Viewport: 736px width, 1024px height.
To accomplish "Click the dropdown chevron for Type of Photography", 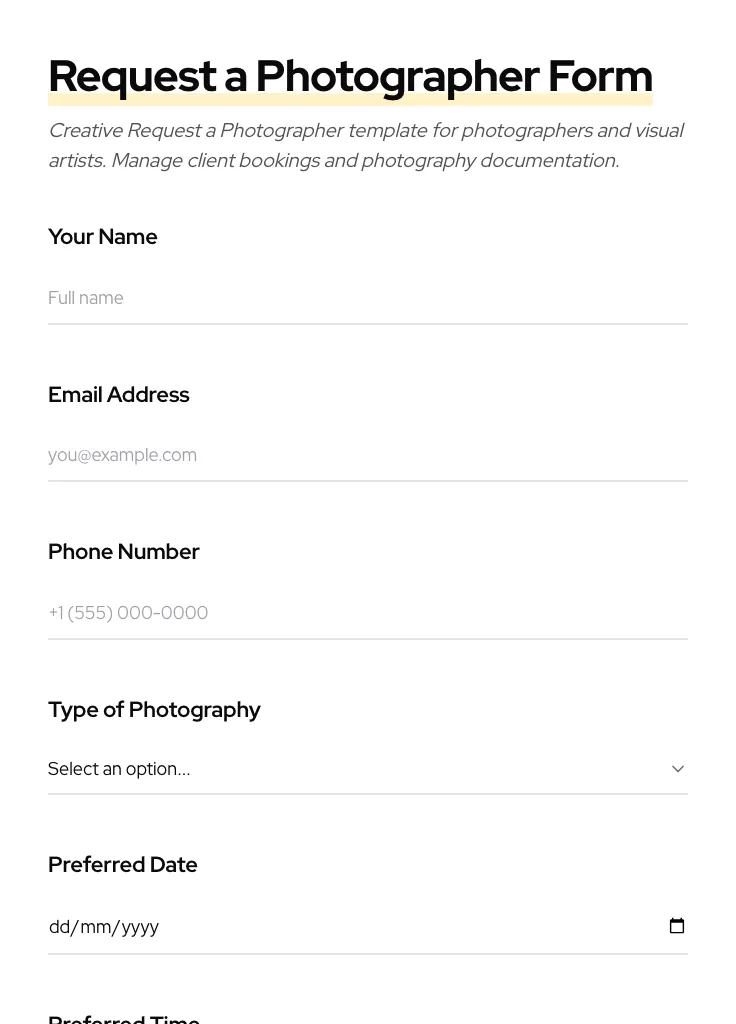I will [x=677, y=768].
